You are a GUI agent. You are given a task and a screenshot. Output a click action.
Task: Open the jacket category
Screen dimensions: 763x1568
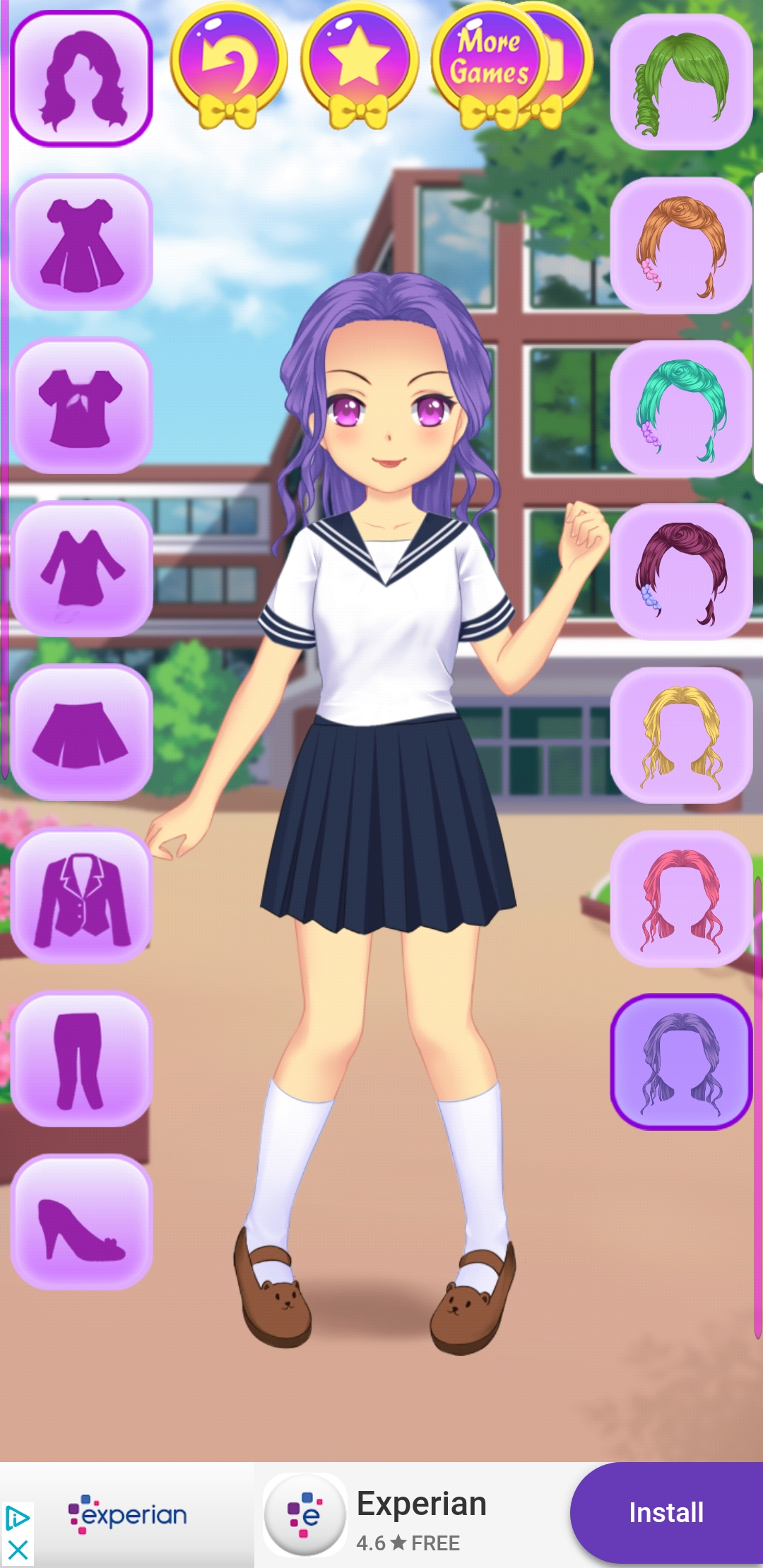tap(82, 896)
